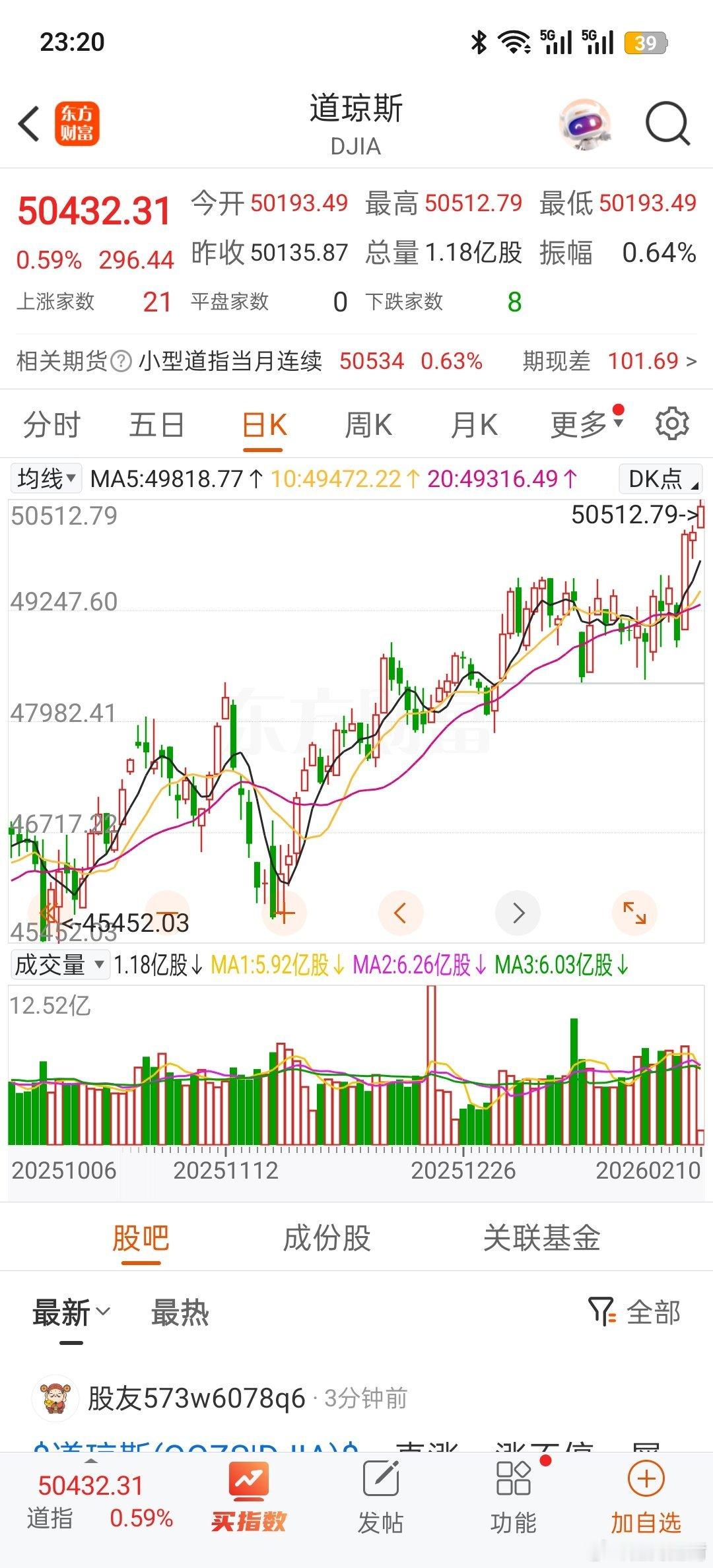Viewport: 713px width, 1568px height.
Task: Open the 均线 moving-average dropdown
Action: [x=44, y=478]
